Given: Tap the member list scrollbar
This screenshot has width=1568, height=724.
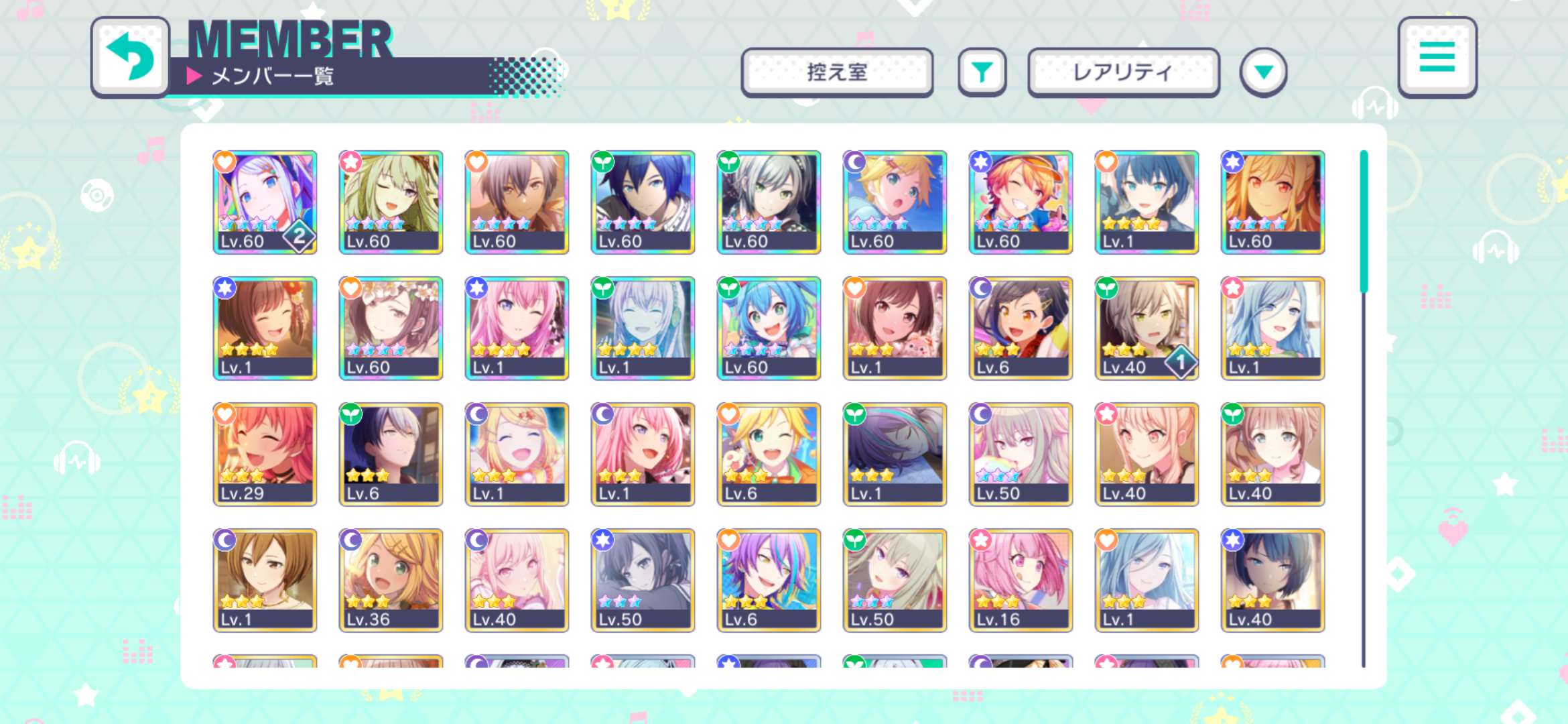Looking at the screenshot, I should tap(1363, 221).
